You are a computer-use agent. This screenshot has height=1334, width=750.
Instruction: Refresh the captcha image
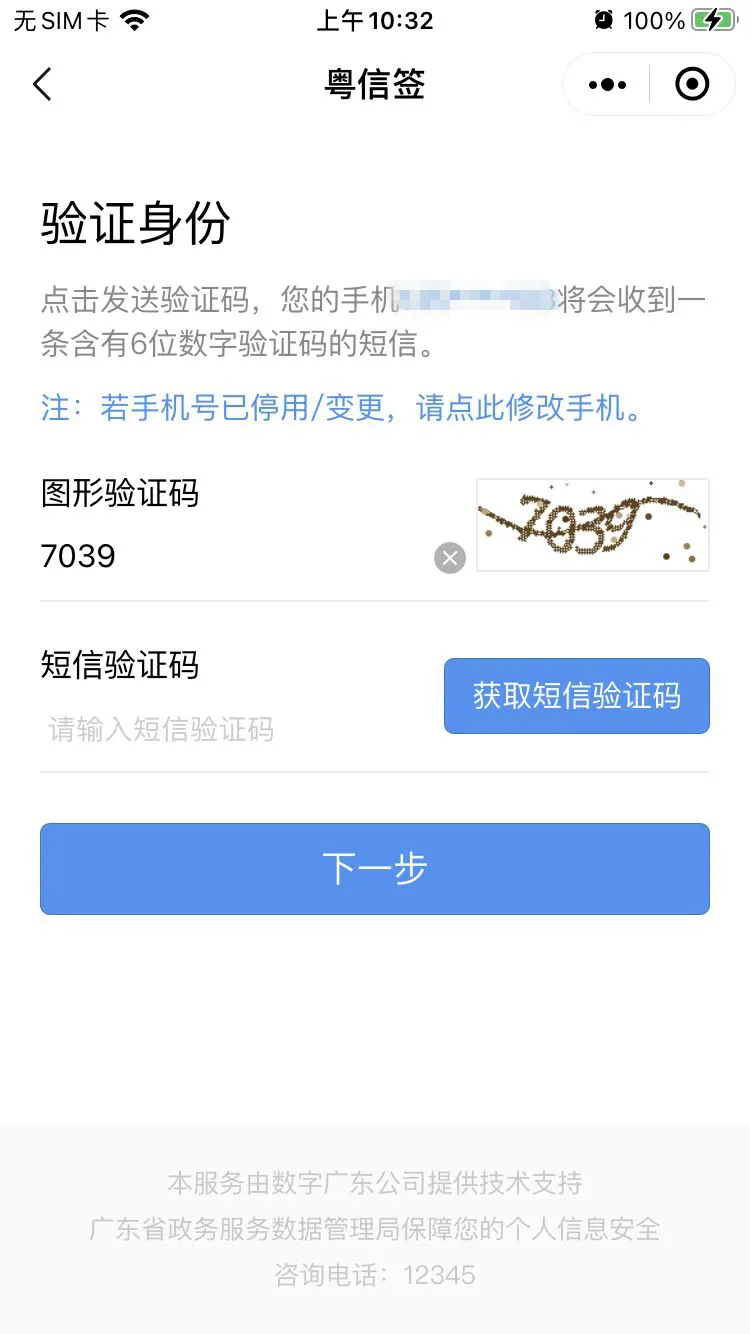click(593, 525)
